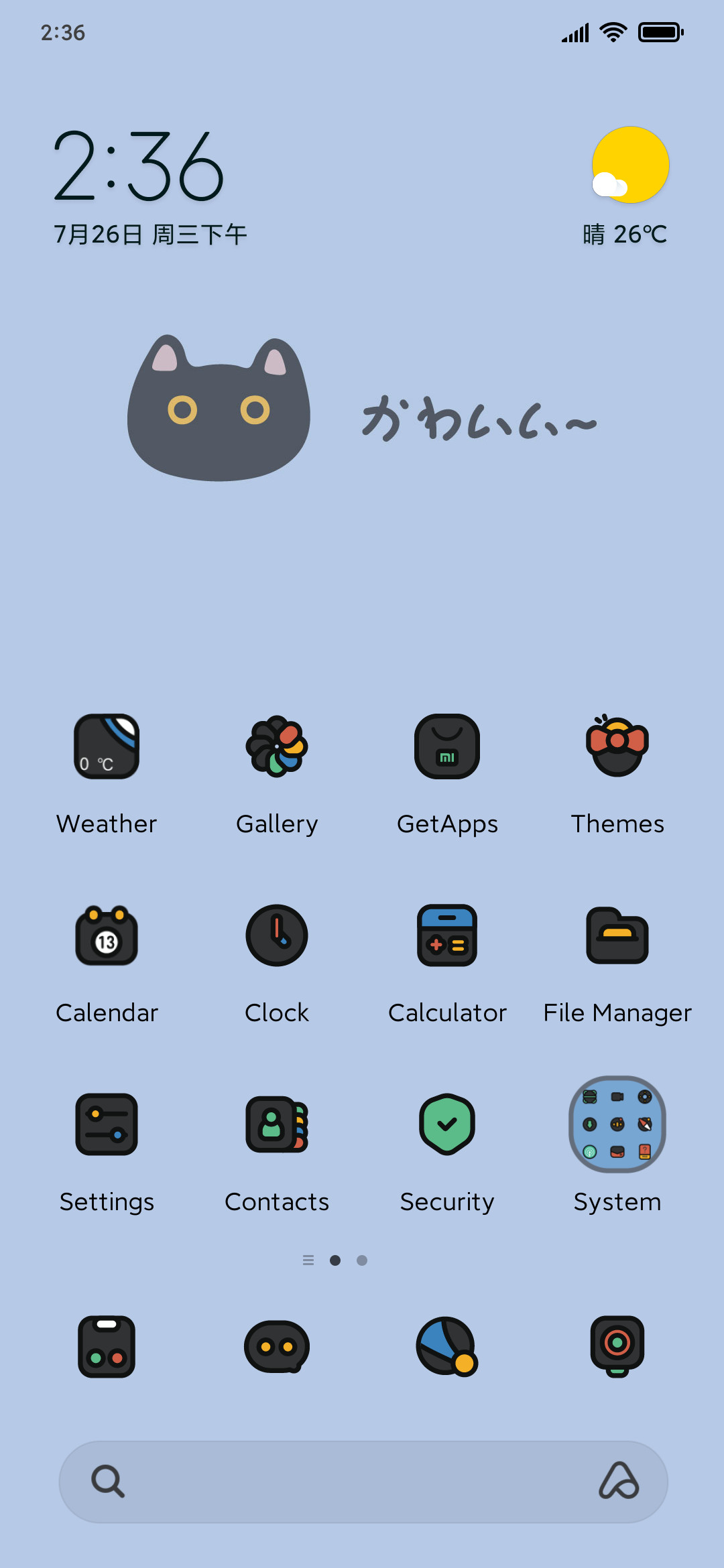The image size is (724, 1568).
Task: Open the messaging app in the dock
Action: point(277,1347)
